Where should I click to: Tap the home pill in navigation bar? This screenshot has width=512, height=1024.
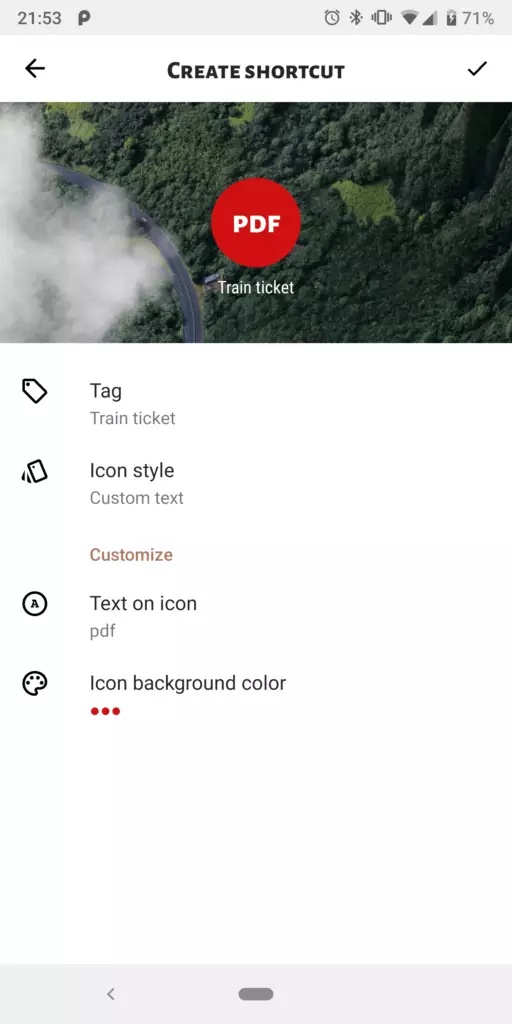pyautogui.click(x=256, y=994)
